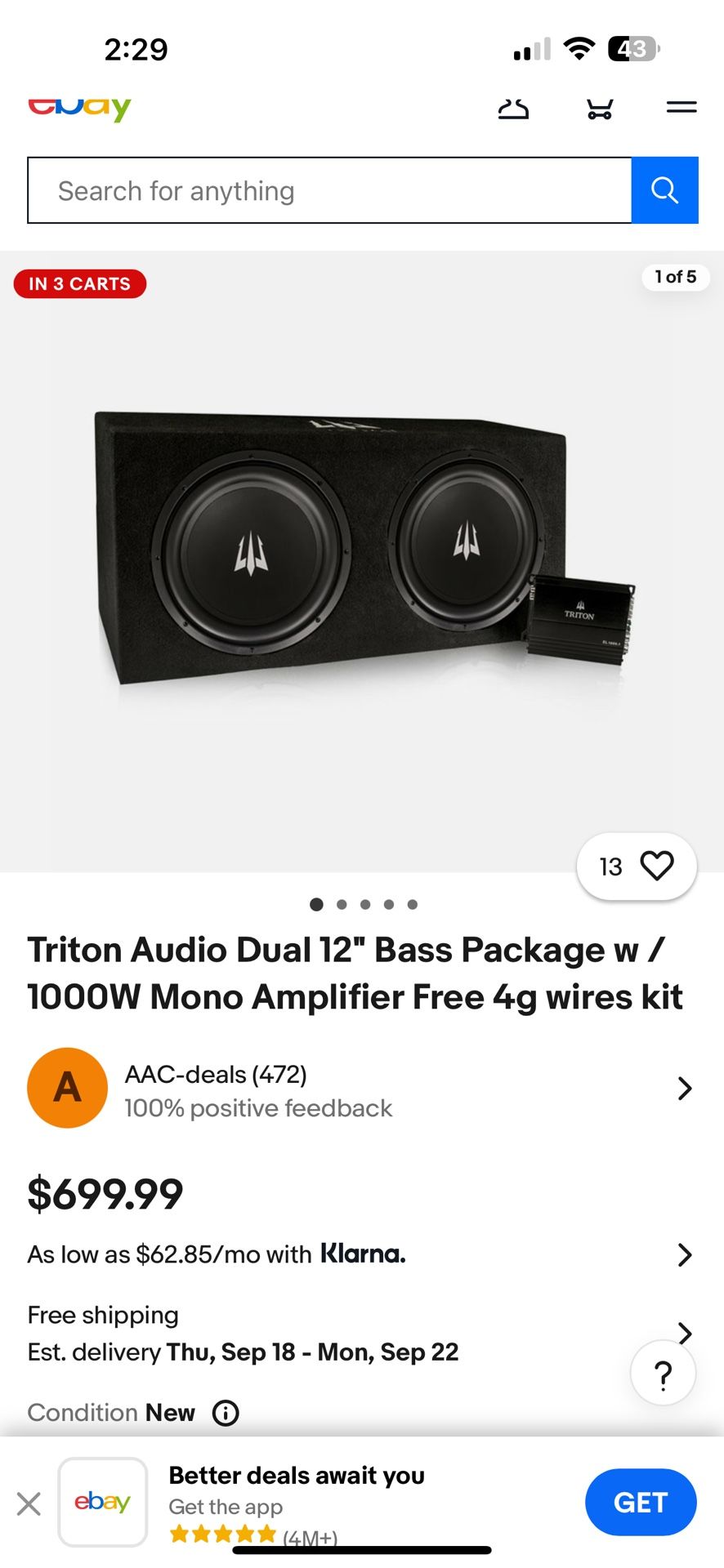Open the help question mark button
This screenshot has width=724, height=1568.
click(x=663, y=1372)
